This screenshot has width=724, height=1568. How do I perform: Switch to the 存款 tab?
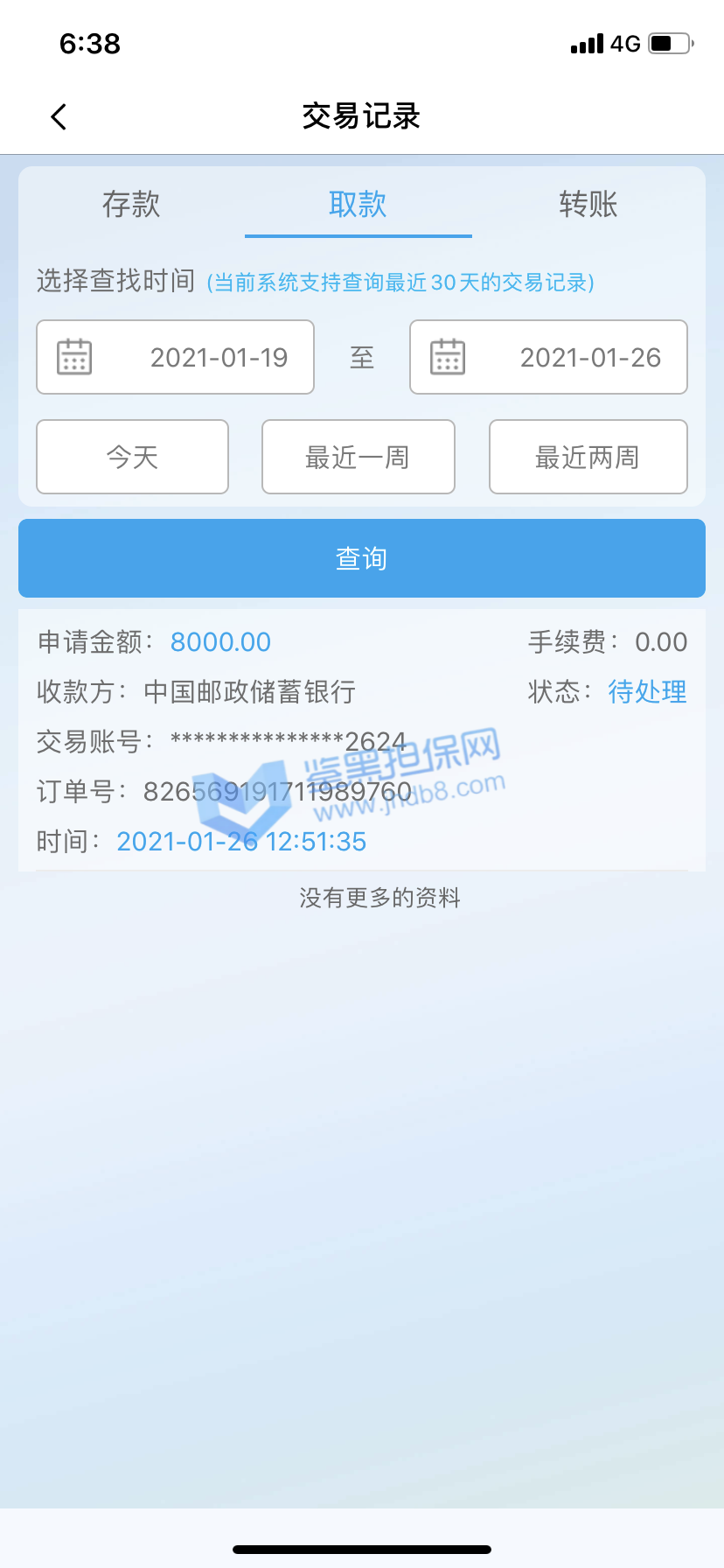click(x=131, y=205)
